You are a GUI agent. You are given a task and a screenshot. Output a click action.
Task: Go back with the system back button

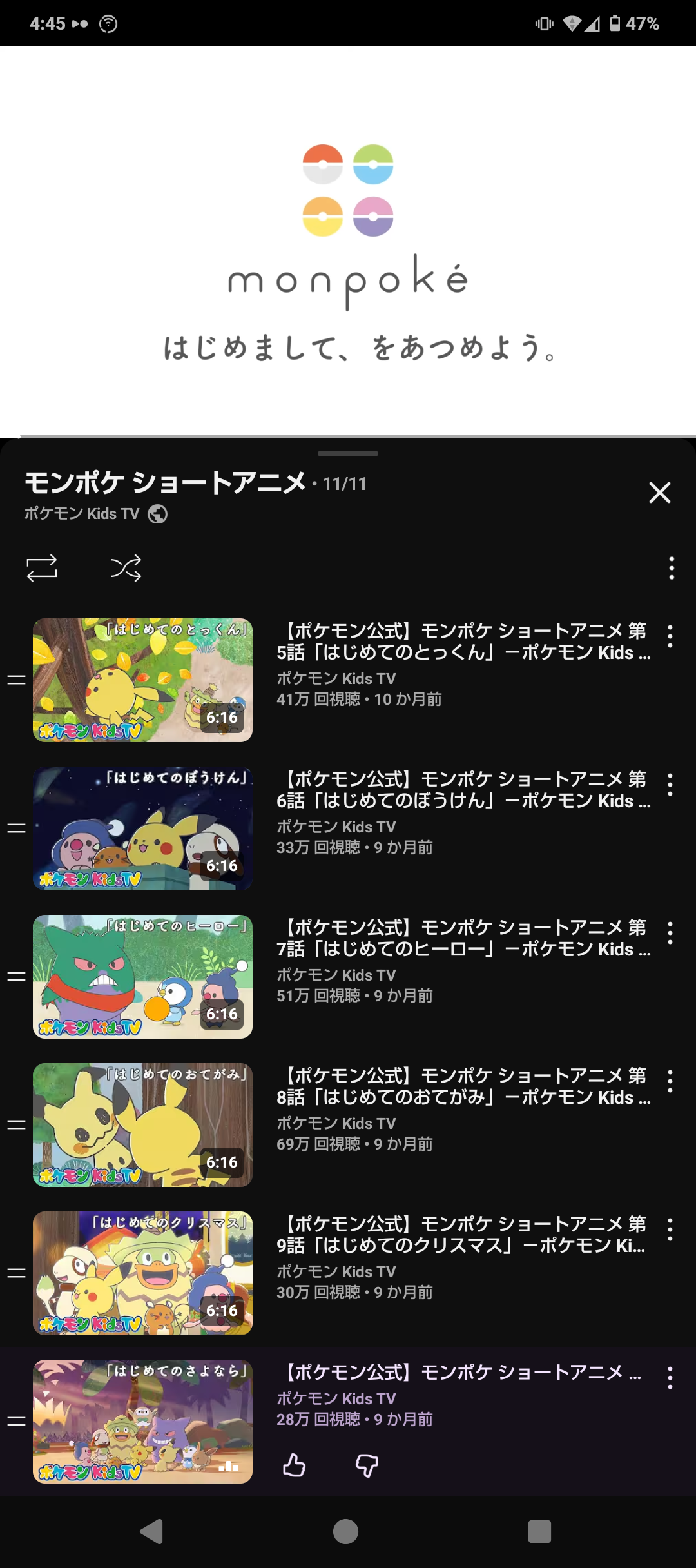pyautogui.click(x=152, y=1531)
